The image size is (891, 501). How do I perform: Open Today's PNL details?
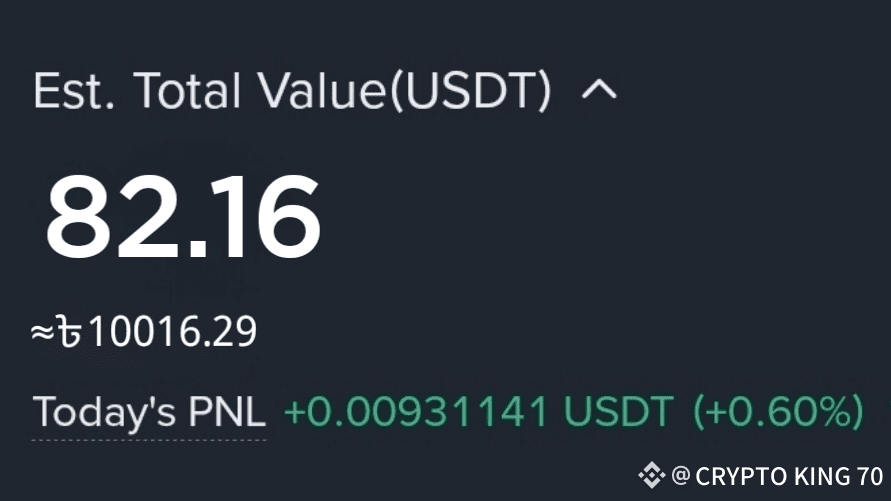[x=149, y=412]
